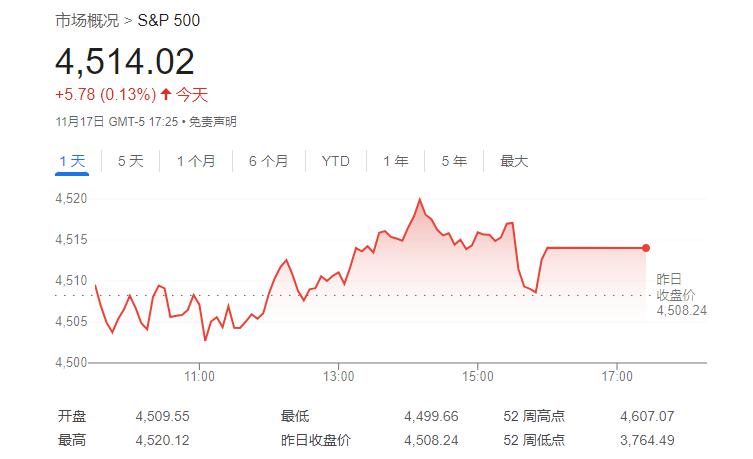Select the 1 天 range tab
Image resolution: width=753 pixels, height=459 pixels.
(x=73, y=161)
